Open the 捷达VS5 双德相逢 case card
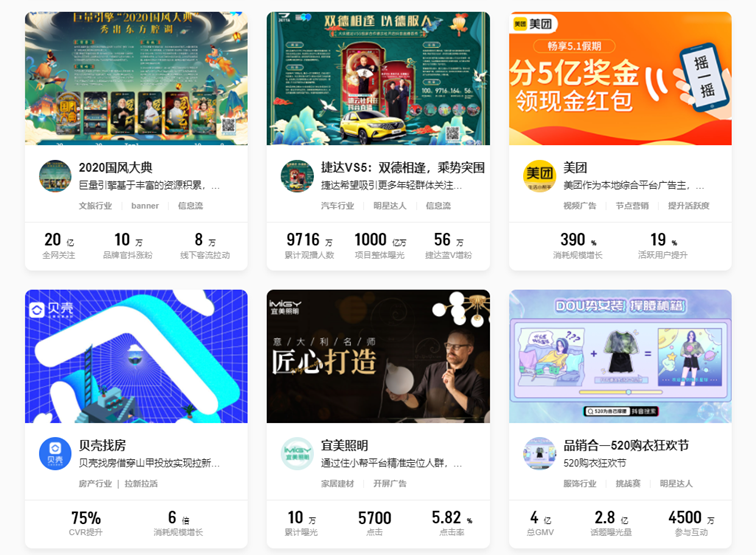Image resolution: width=756 pixels, height=555 pixels. (x=378, y=80)
